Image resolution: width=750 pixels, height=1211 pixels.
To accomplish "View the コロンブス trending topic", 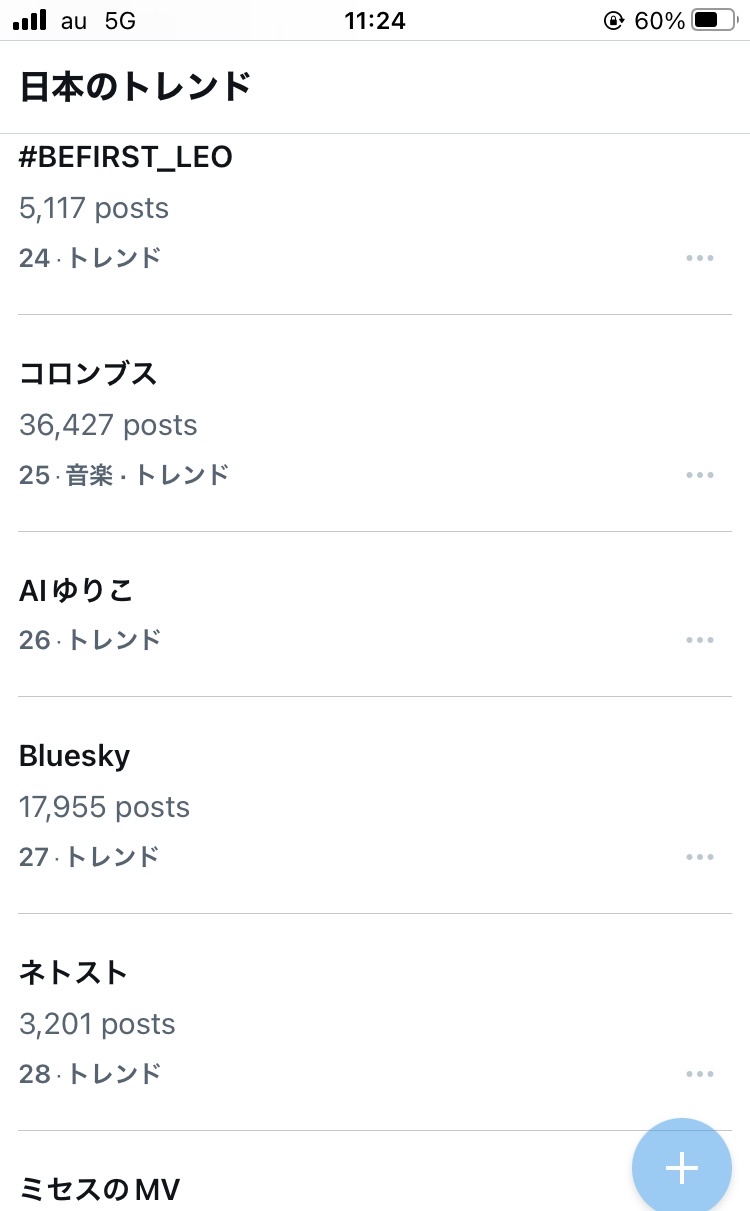I will click(x=89, y=374).
